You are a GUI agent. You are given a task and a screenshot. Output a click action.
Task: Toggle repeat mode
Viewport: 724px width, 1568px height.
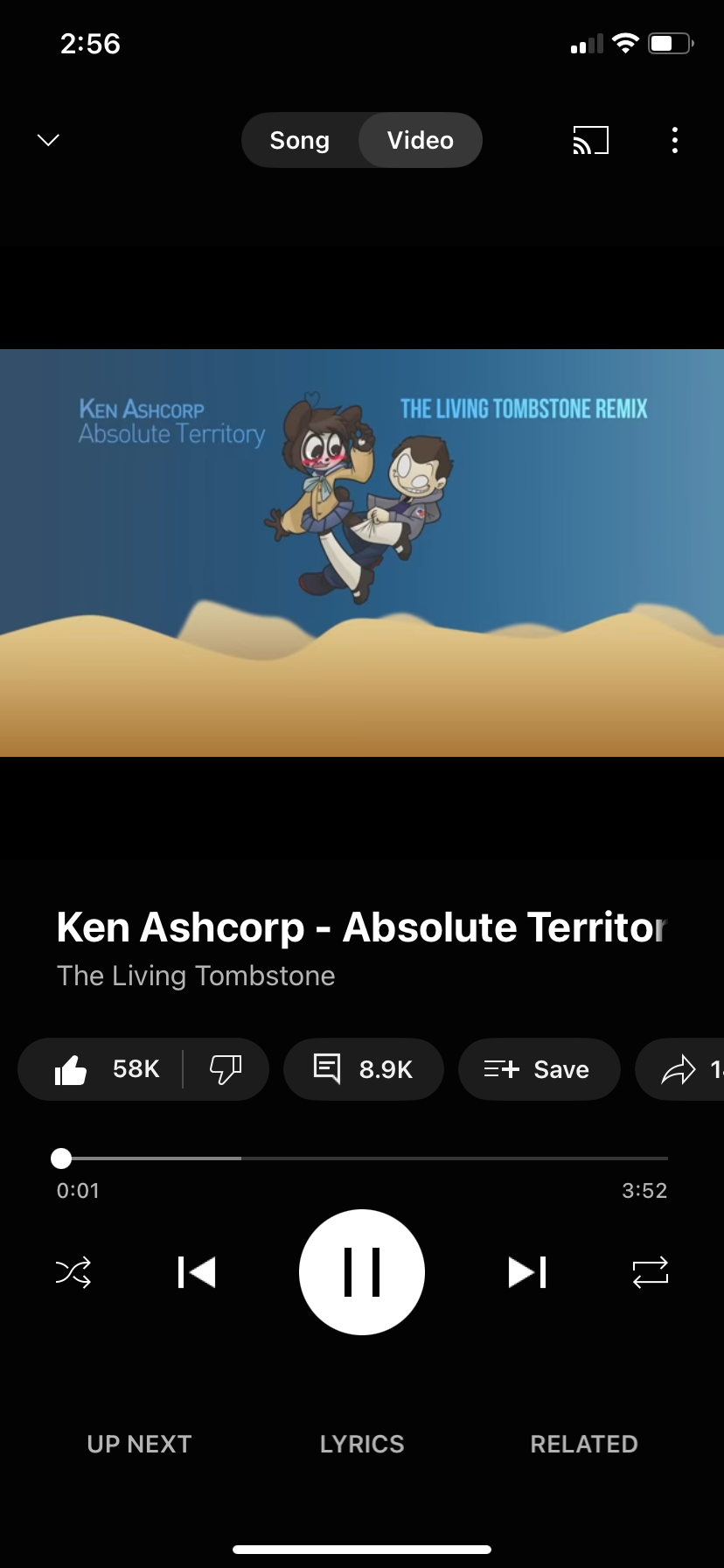pos(650,1272)
